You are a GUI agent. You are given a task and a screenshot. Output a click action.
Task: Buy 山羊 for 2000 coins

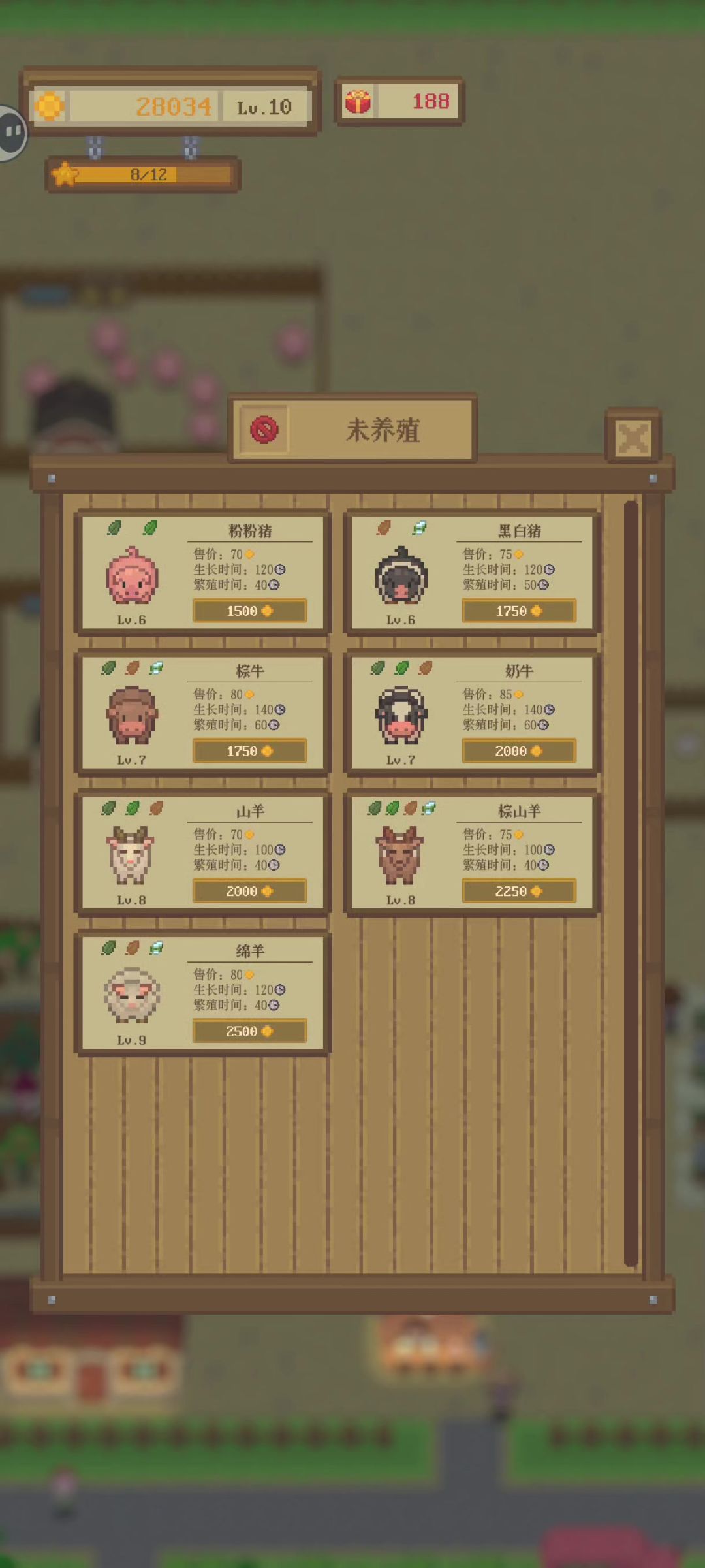(x=249, y=891)
